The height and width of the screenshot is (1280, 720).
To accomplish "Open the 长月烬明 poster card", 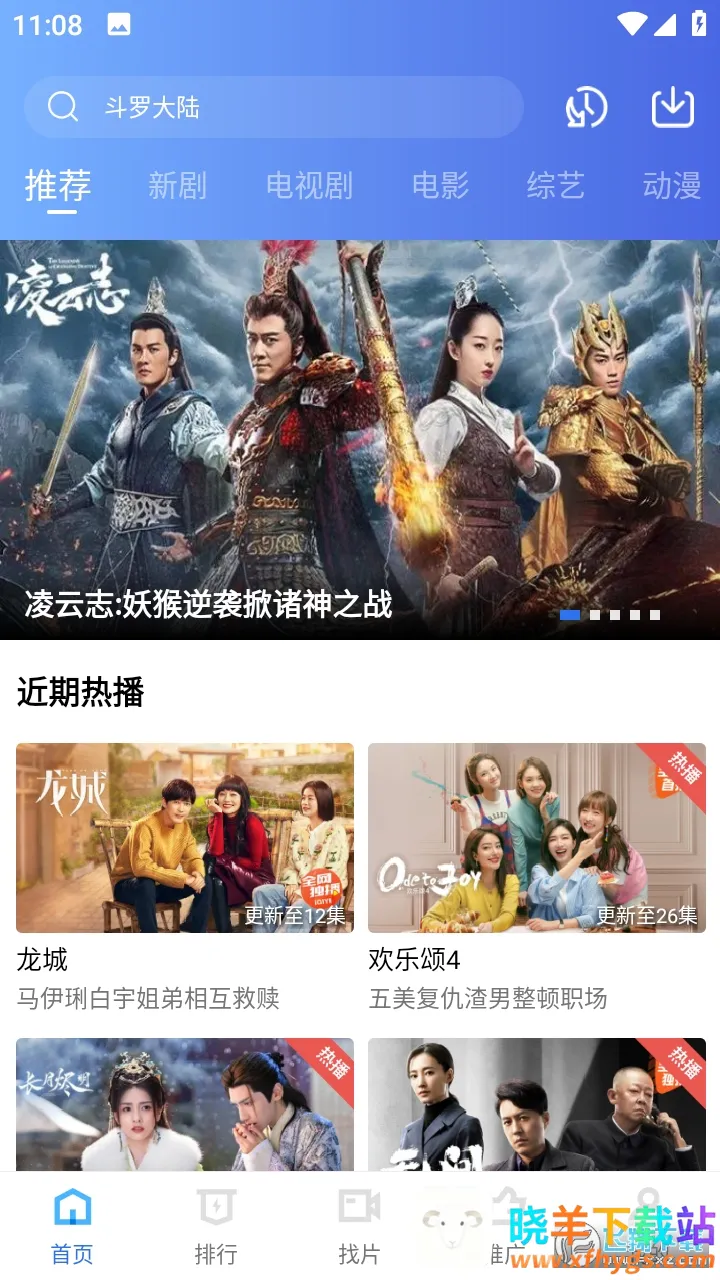I will coord(185,1104).
